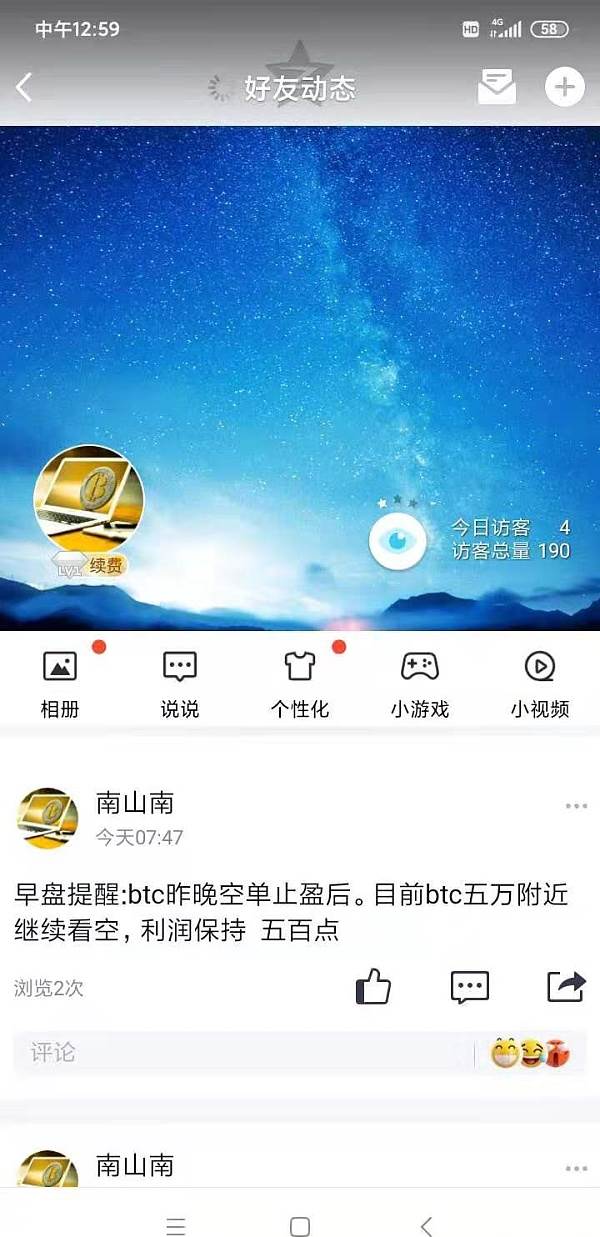Viewport: 600px width, 1237px height.
Task: Open 南山南's profile from the 07:47 post
Action: (48, 818)
